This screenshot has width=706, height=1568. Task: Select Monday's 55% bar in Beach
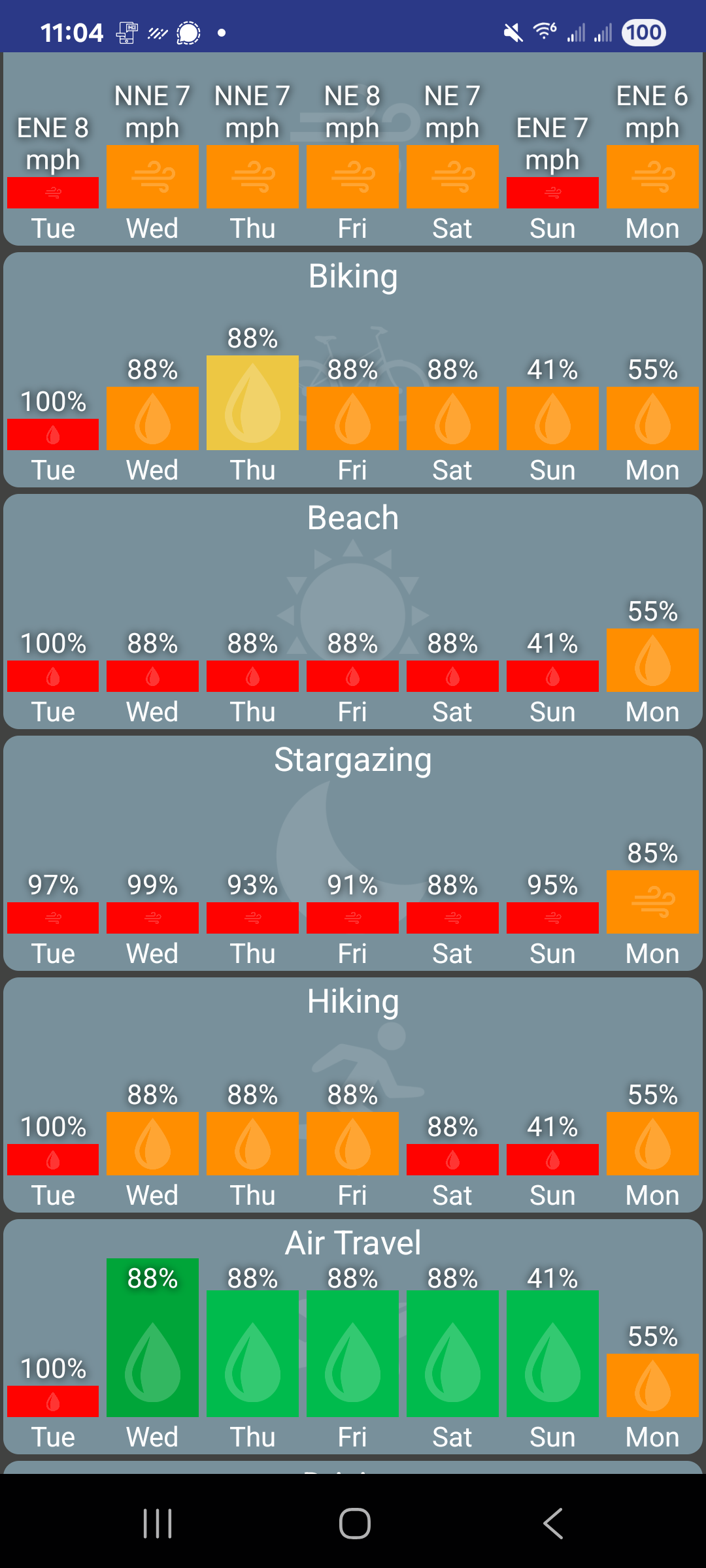652,660
